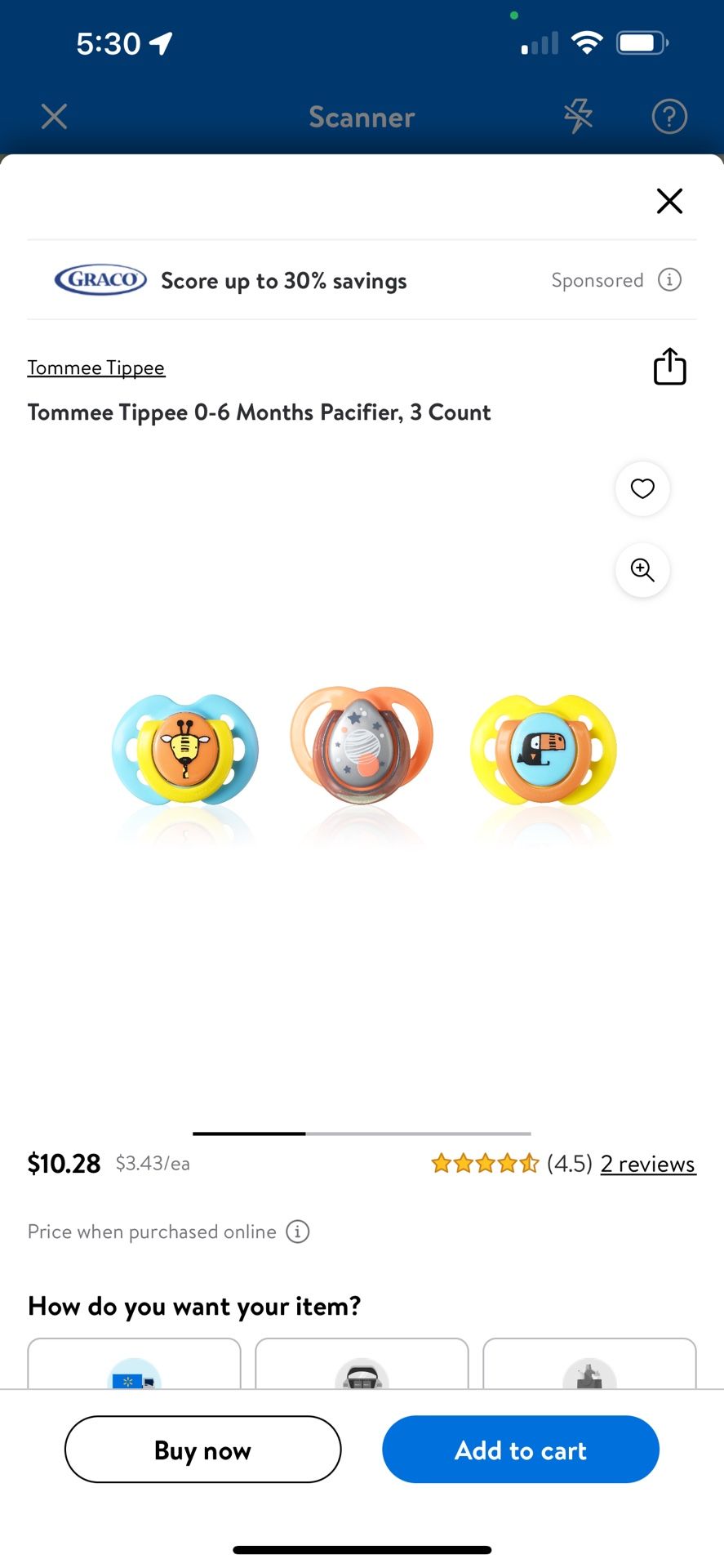The height and width of the screenshot is (1568, 724).
Task: Tap Buy now for the pacifier
Action: click(x=202, y=1450)
